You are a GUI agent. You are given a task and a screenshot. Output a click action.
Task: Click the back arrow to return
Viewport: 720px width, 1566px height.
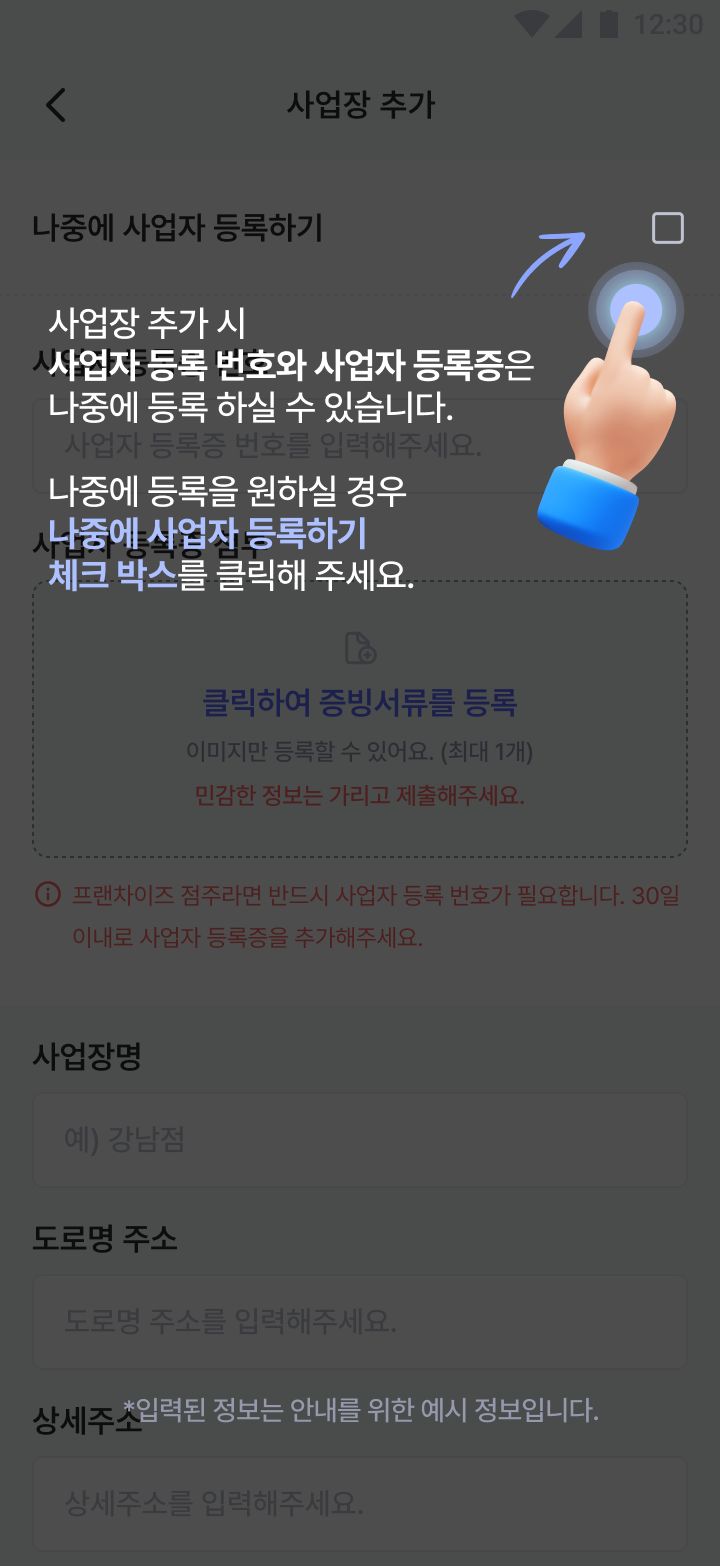pos(55,105)
